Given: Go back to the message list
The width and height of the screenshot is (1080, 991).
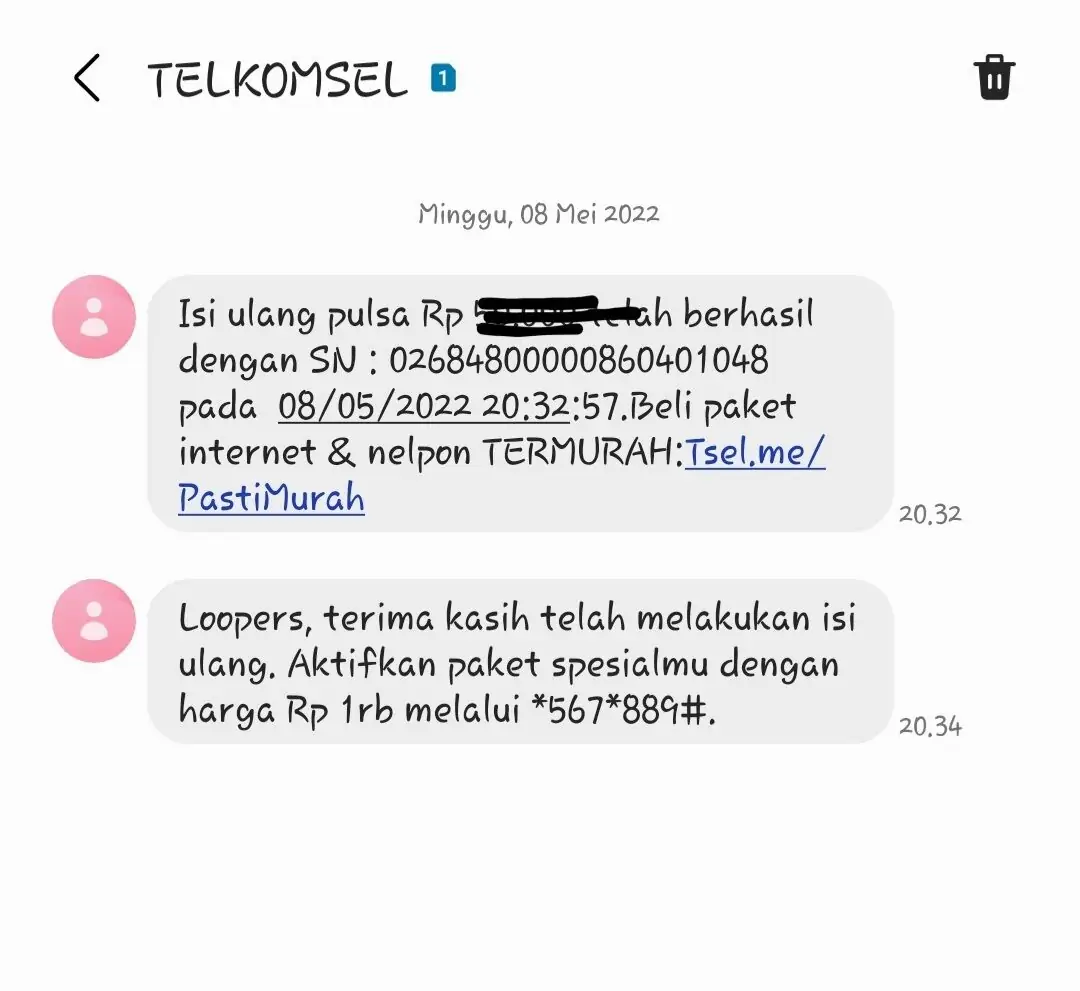Looking at the screenshot, I should click(x=88, y=79).
